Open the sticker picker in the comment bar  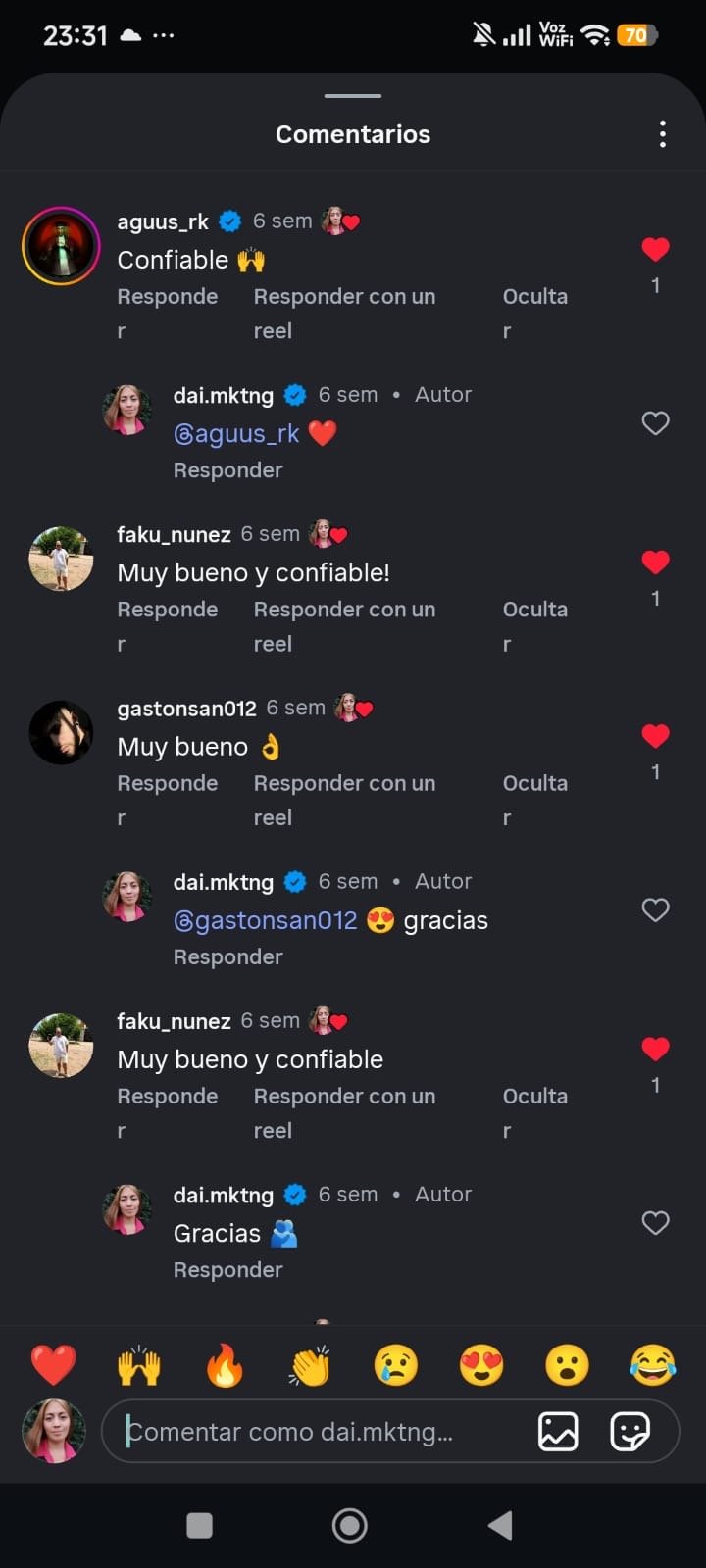632,1432
